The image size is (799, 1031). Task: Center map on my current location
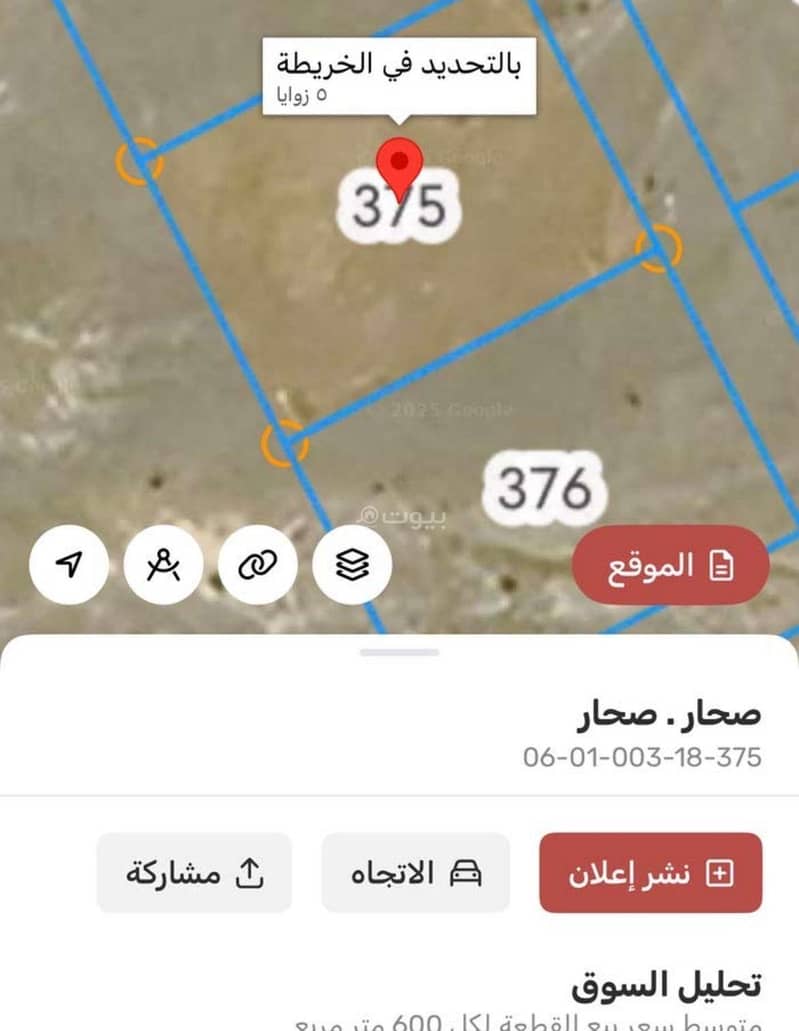pos(68,565)
